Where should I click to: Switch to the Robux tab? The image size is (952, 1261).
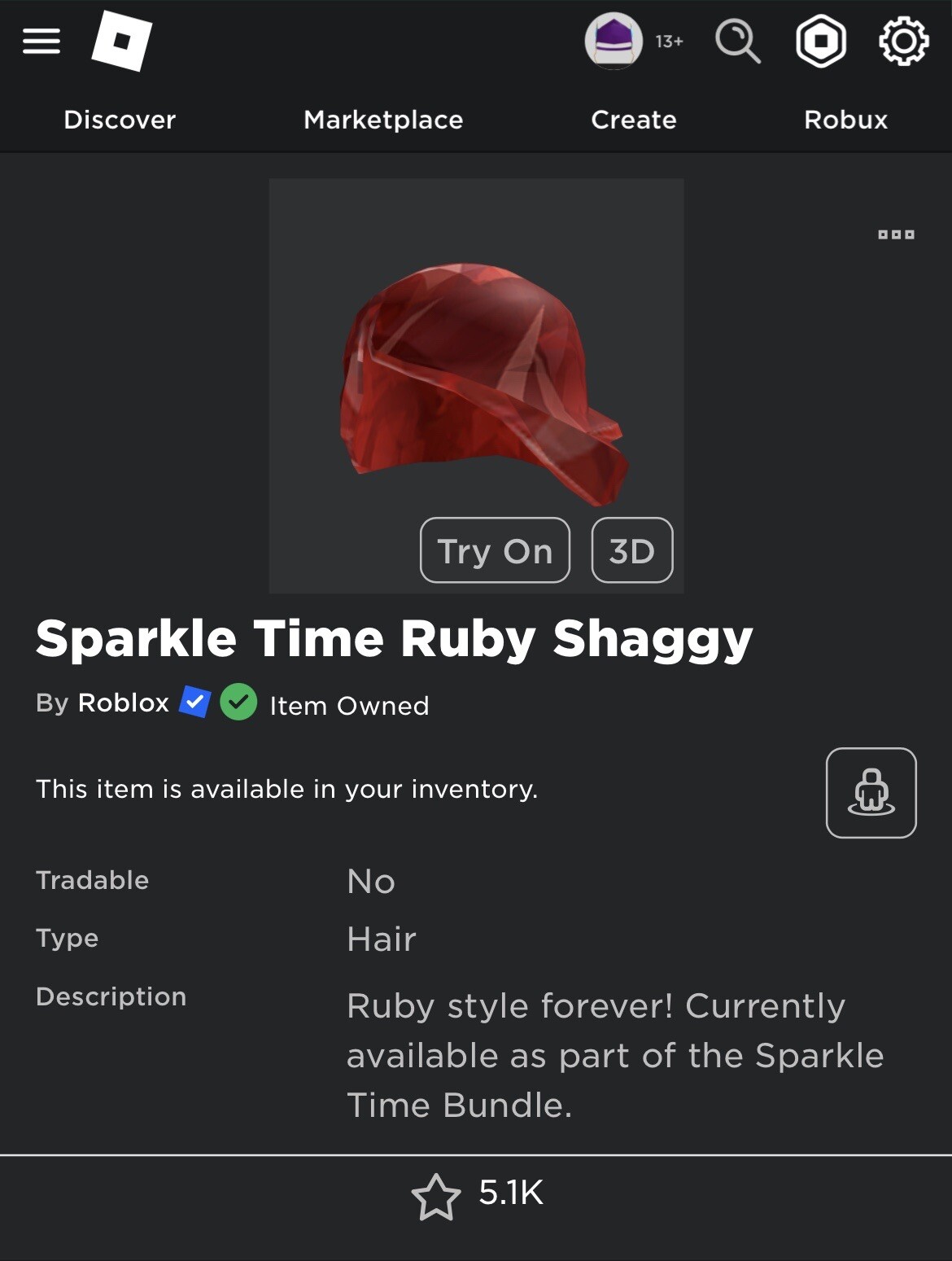pos(845,120)
